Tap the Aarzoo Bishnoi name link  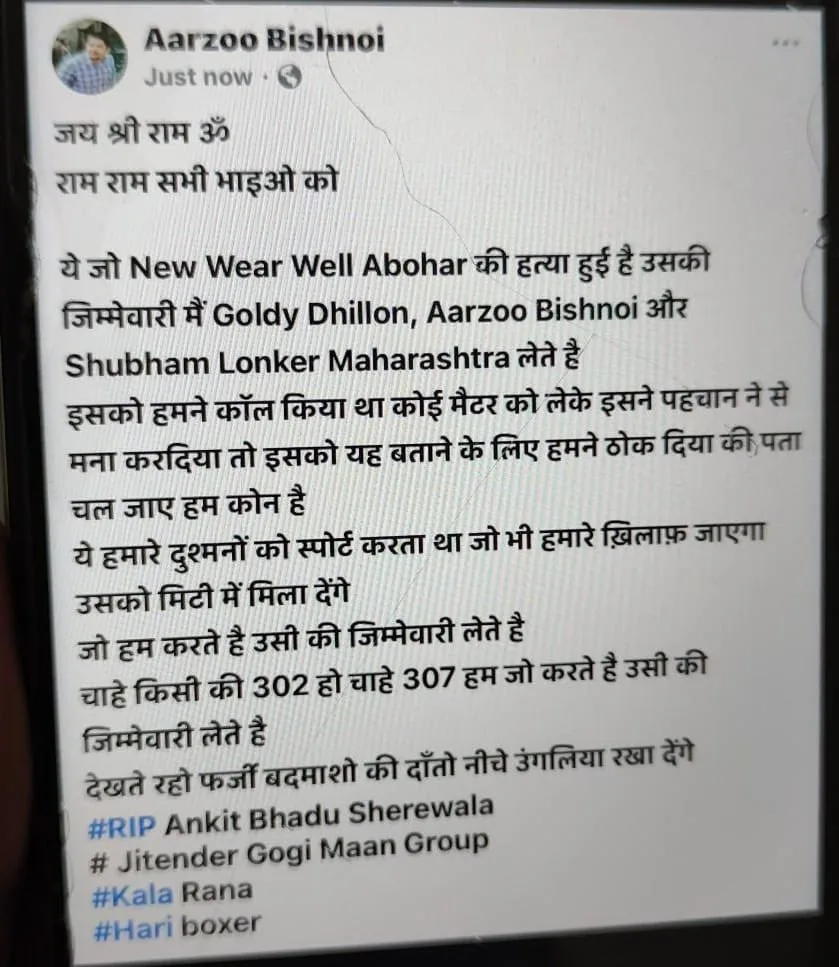pyautogui.click(x=264, y=40)
